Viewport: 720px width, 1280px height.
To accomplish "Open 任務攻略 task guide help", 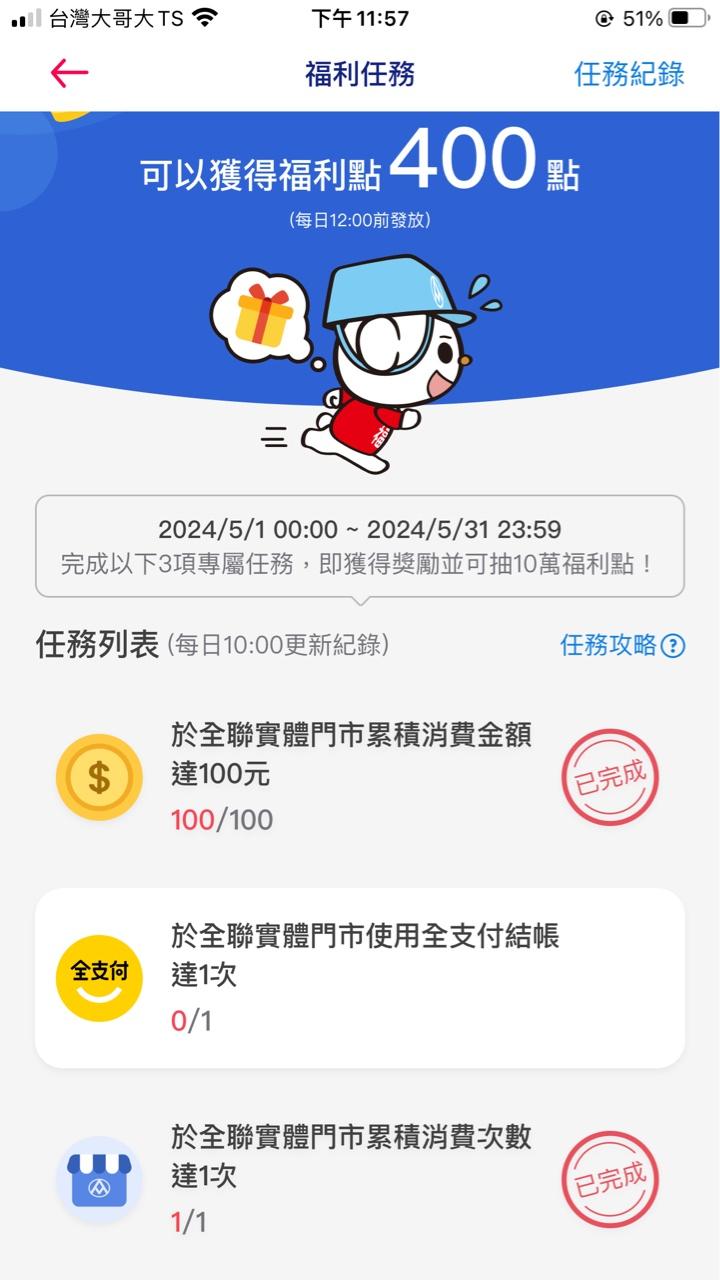I will [x=622, y=645].
